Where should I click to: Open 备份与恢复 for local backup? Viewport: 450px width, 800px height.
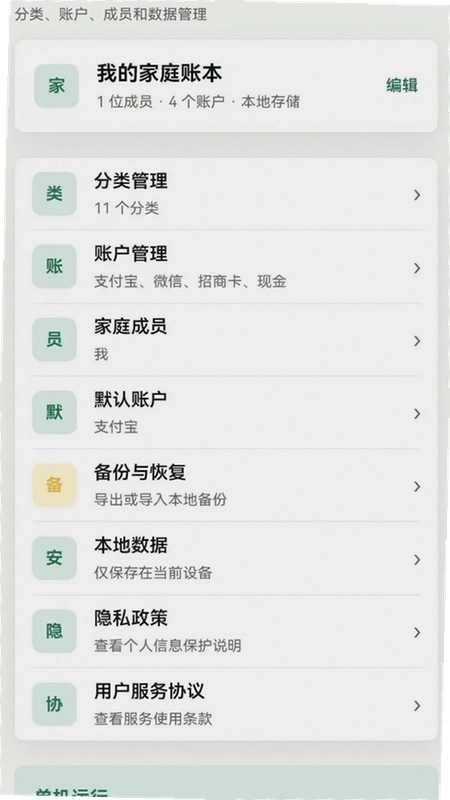coord(226,486)
